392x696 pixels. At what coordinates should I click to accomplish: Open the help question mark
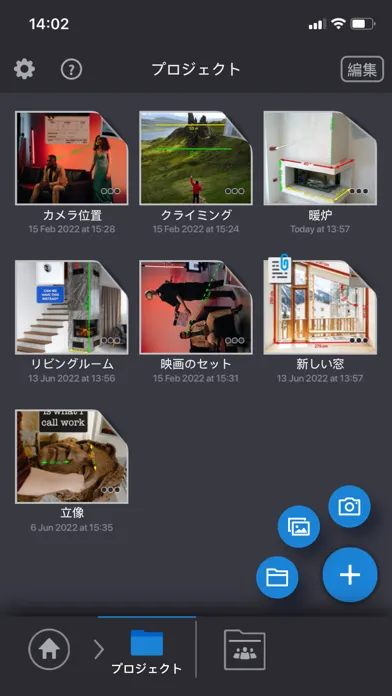[71, 69]
